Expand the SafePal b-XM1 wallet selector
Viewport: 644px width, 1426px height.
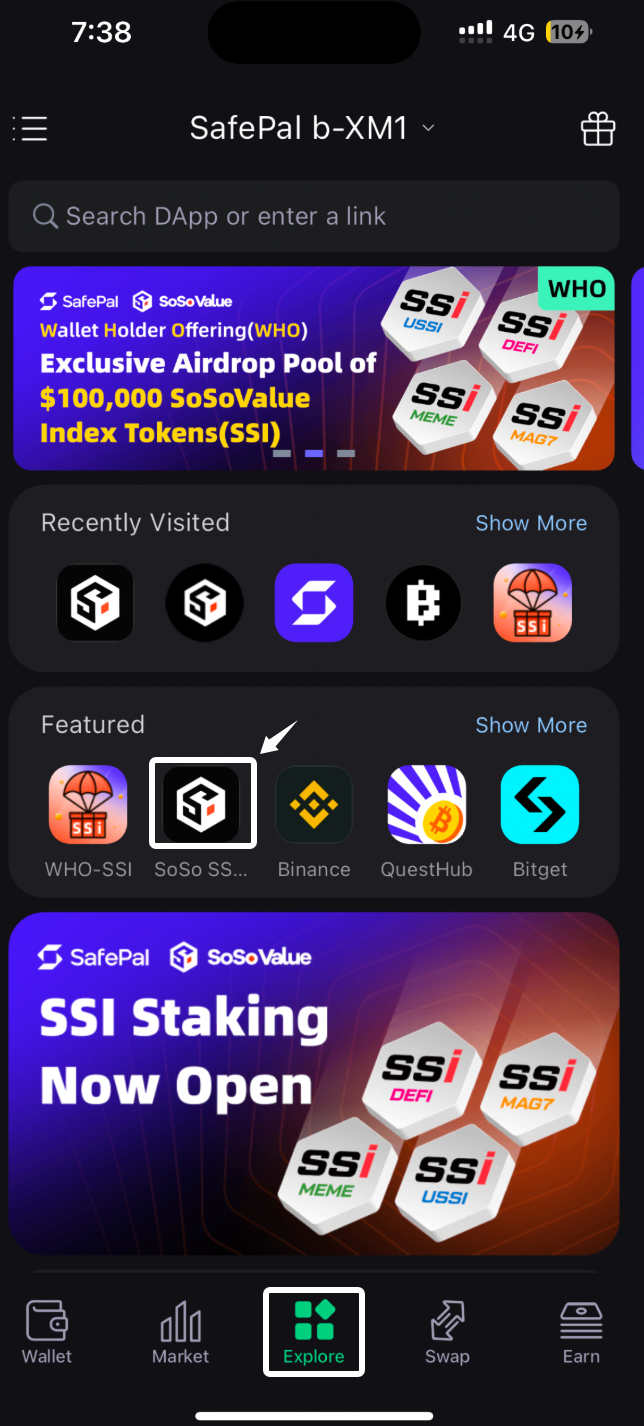point(312,128)
